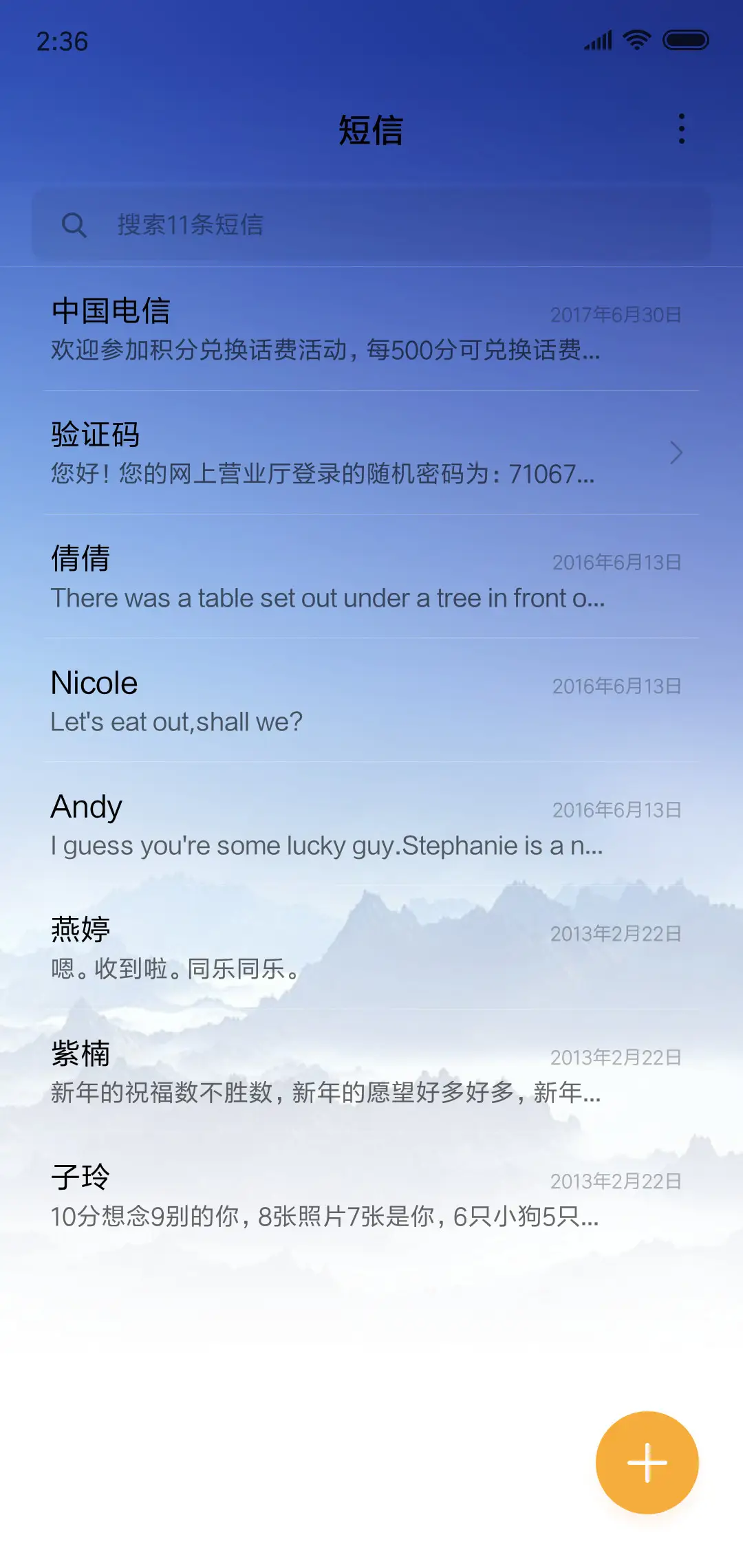Viewport: 743px width, 1568px height.
Task: Select the 中国电信 conversation
Action: 344,330
